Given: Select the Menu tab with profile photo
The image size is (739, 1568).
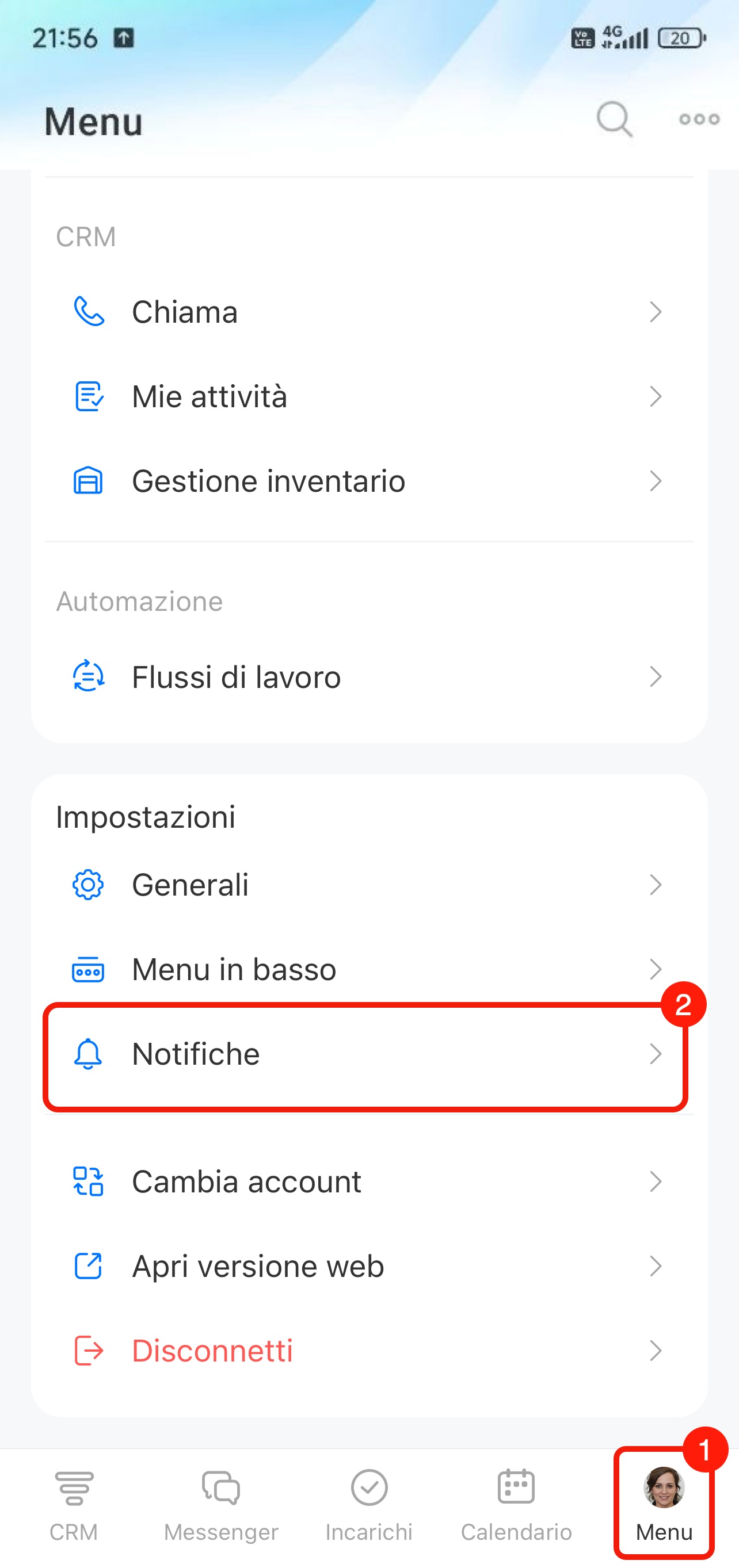Looking at the screenshot, I should coord(664,1504).
